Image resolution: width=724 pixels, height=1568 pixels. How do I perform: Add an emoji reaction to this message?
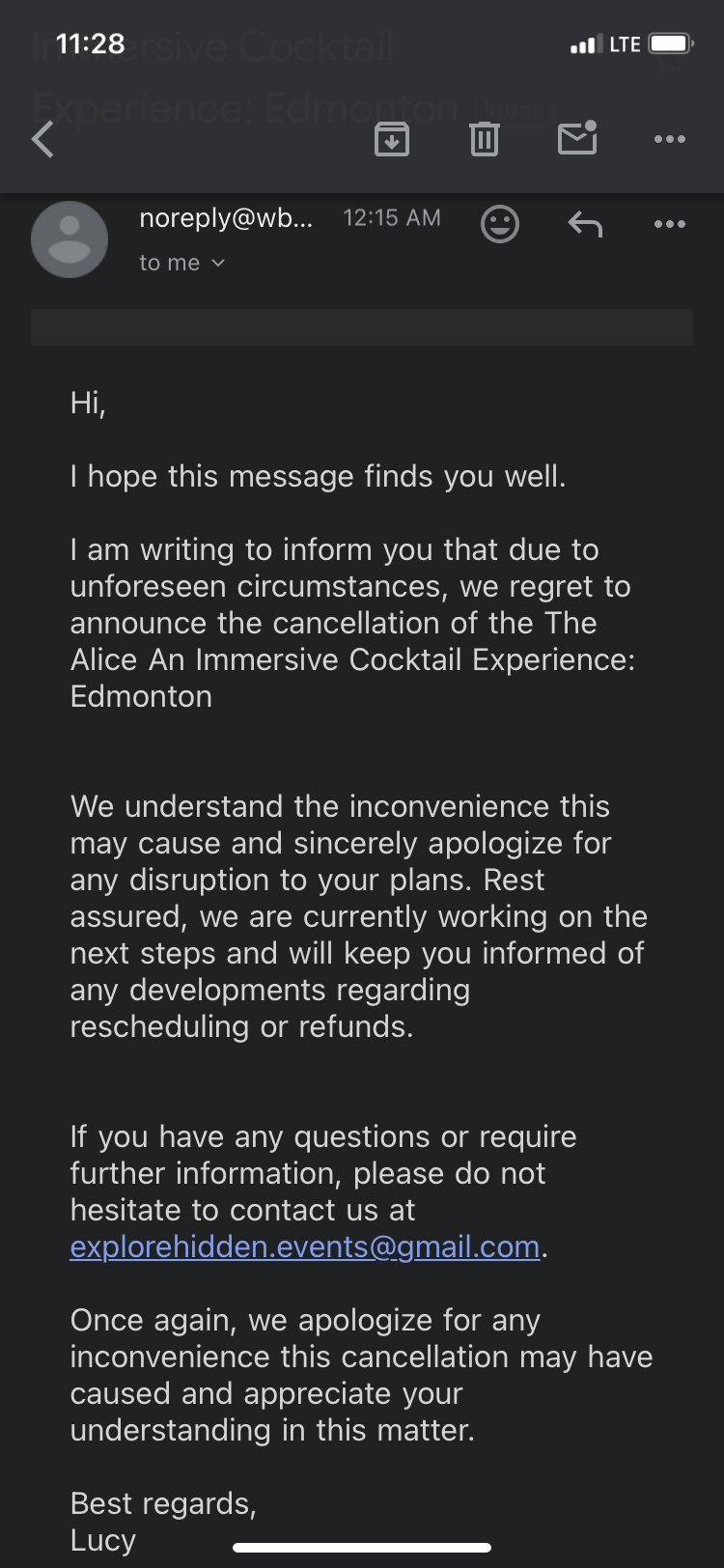pos(500,224)
